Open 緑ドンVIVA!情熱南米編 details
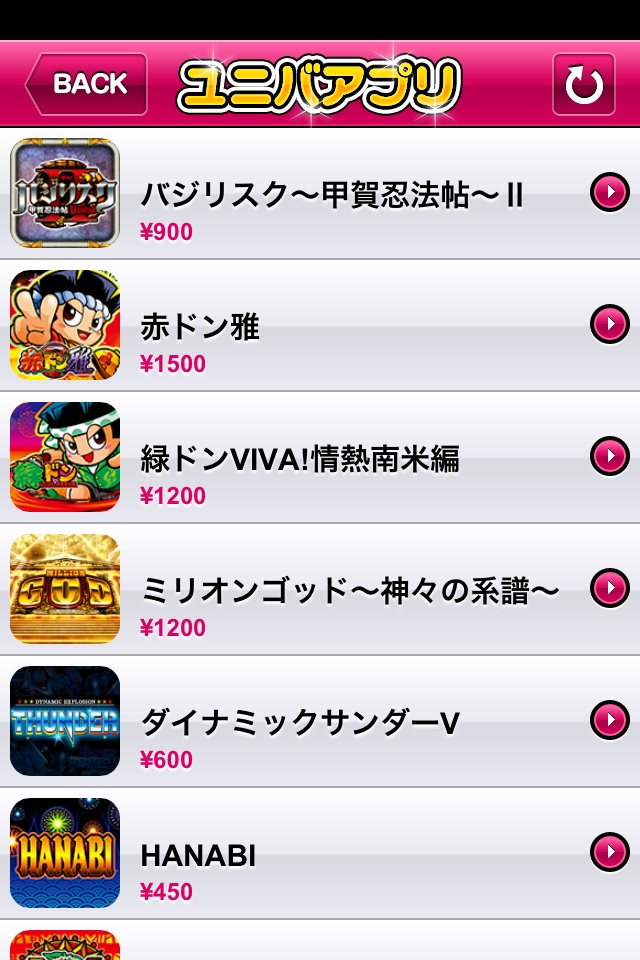Viewport: 640px width, 960px height. 330,458
